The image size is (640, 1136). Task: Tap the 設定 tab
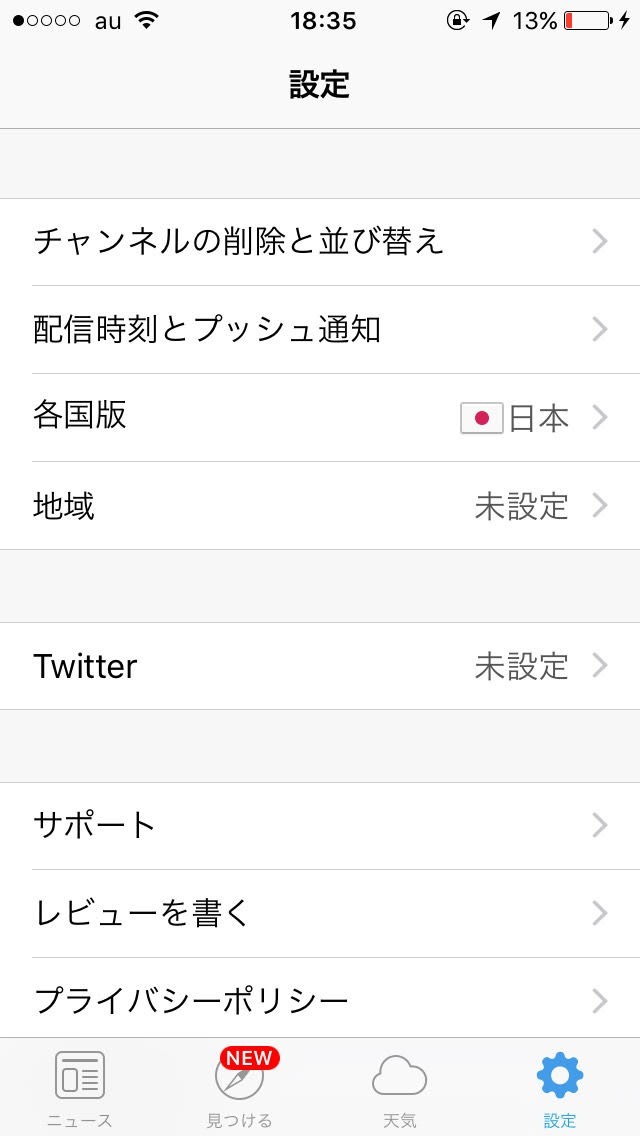560,1087
